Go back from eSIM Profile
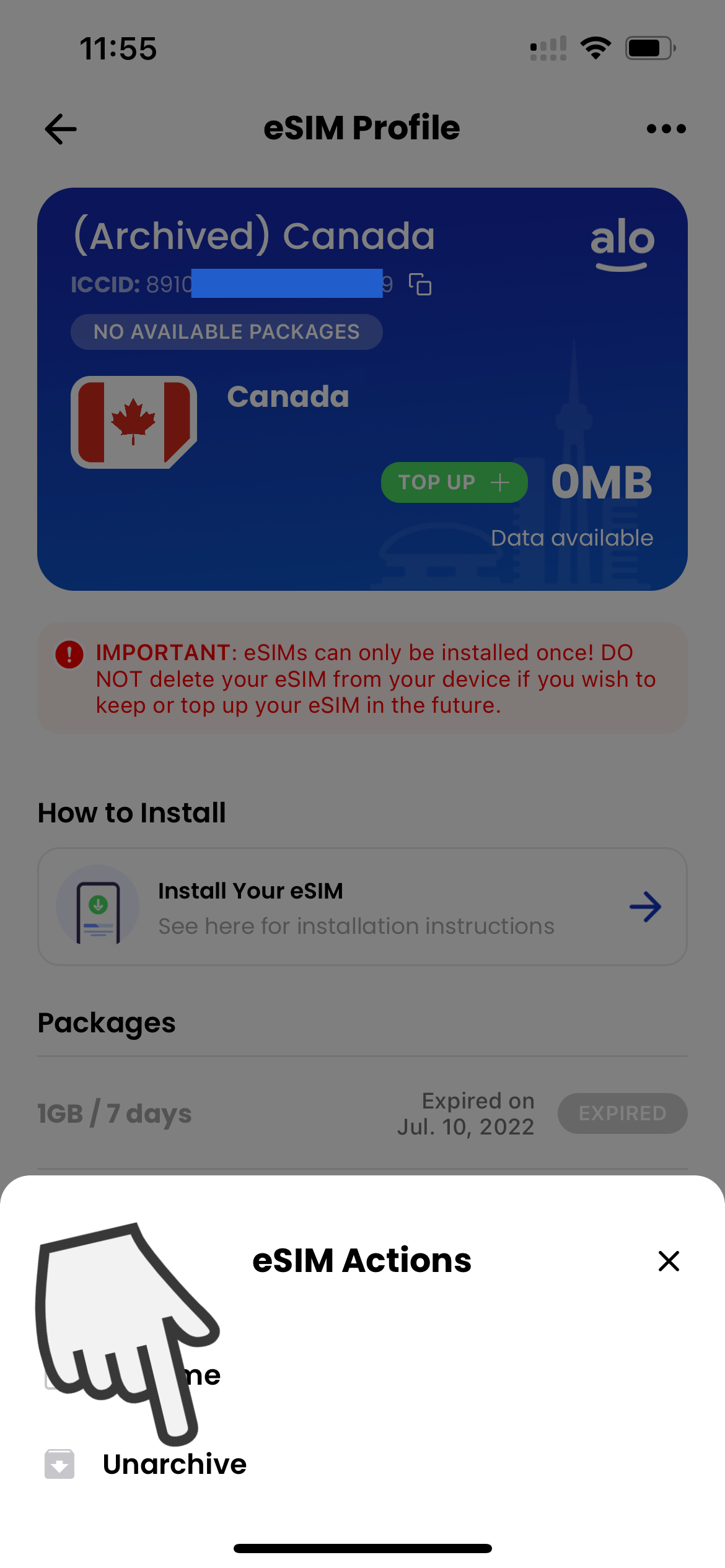This screenshot has width=725, height=1568. [61, 129]
